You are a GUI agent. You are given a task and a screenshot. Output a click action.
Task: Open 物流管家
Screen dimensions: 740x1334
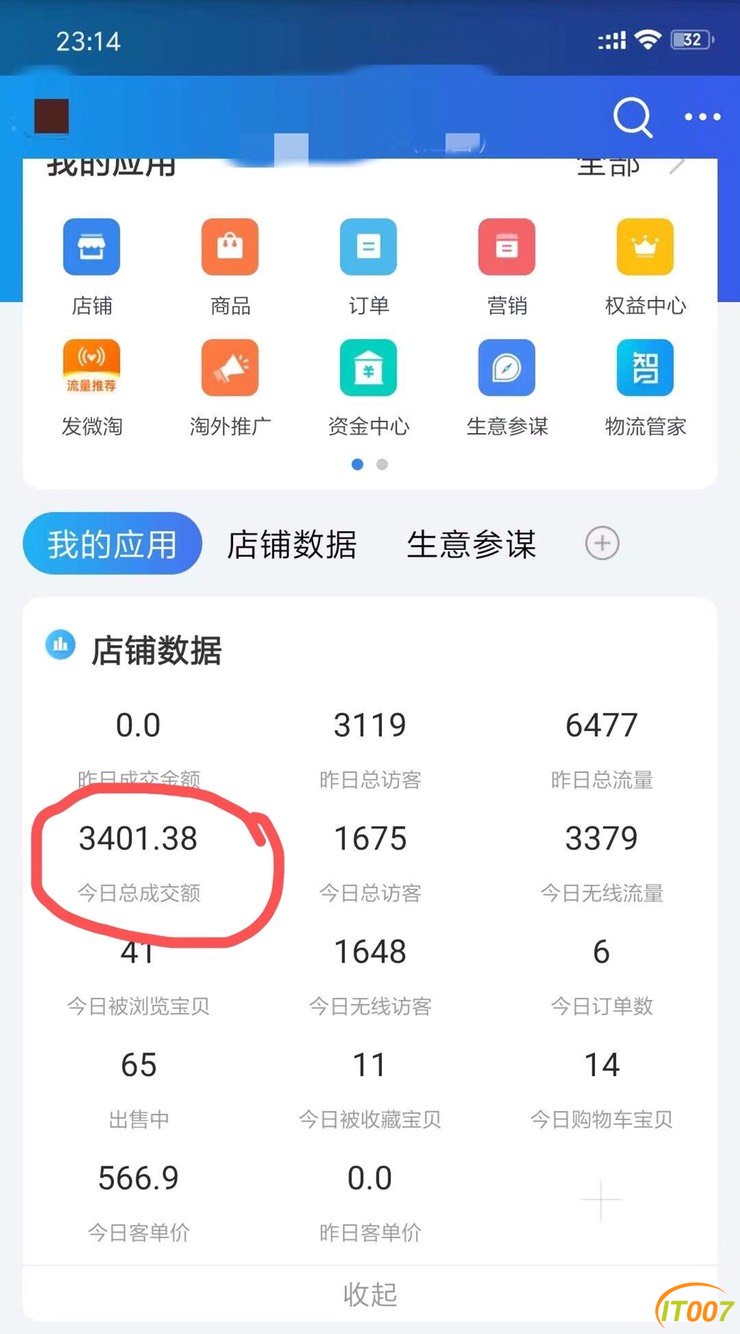pos(645,388)
